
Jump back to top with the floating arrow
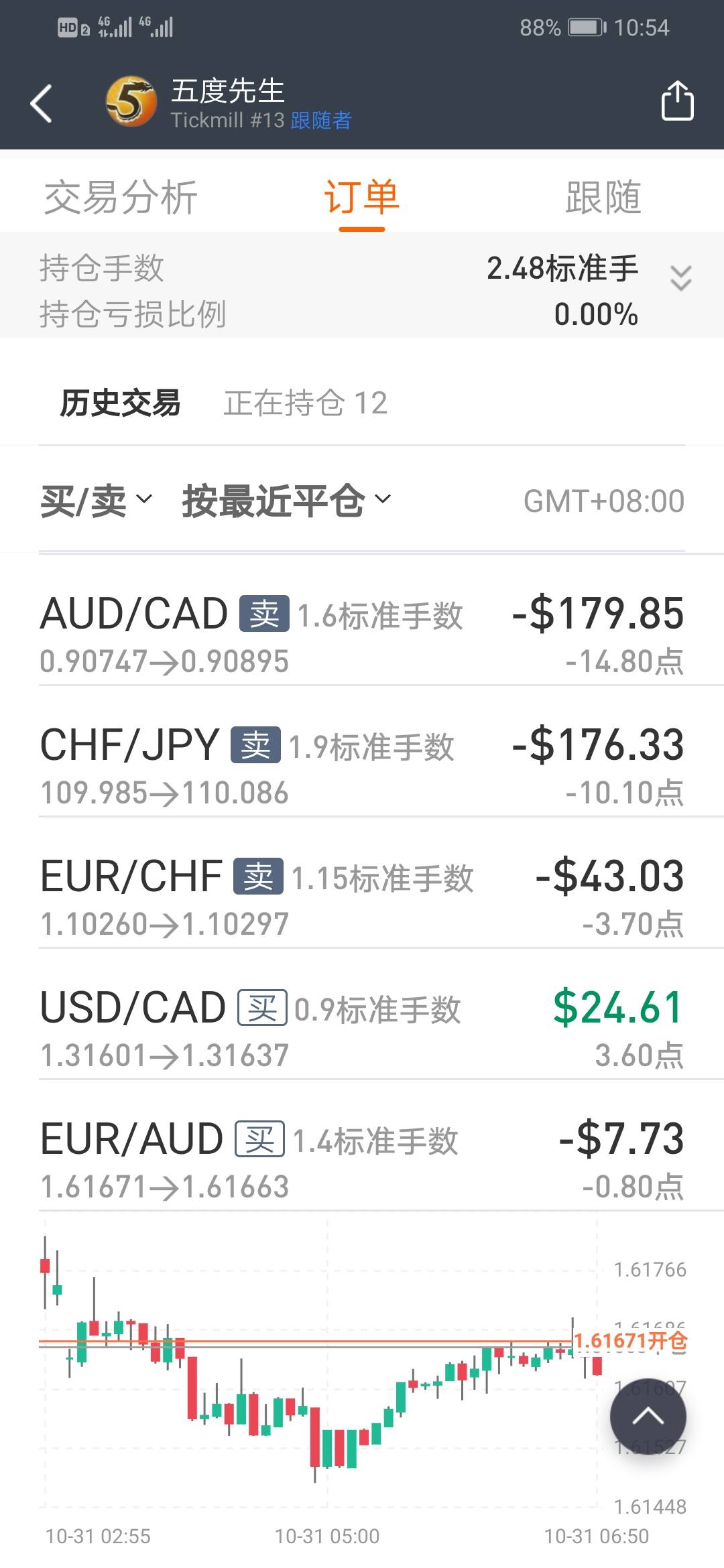pos(648,1417)
